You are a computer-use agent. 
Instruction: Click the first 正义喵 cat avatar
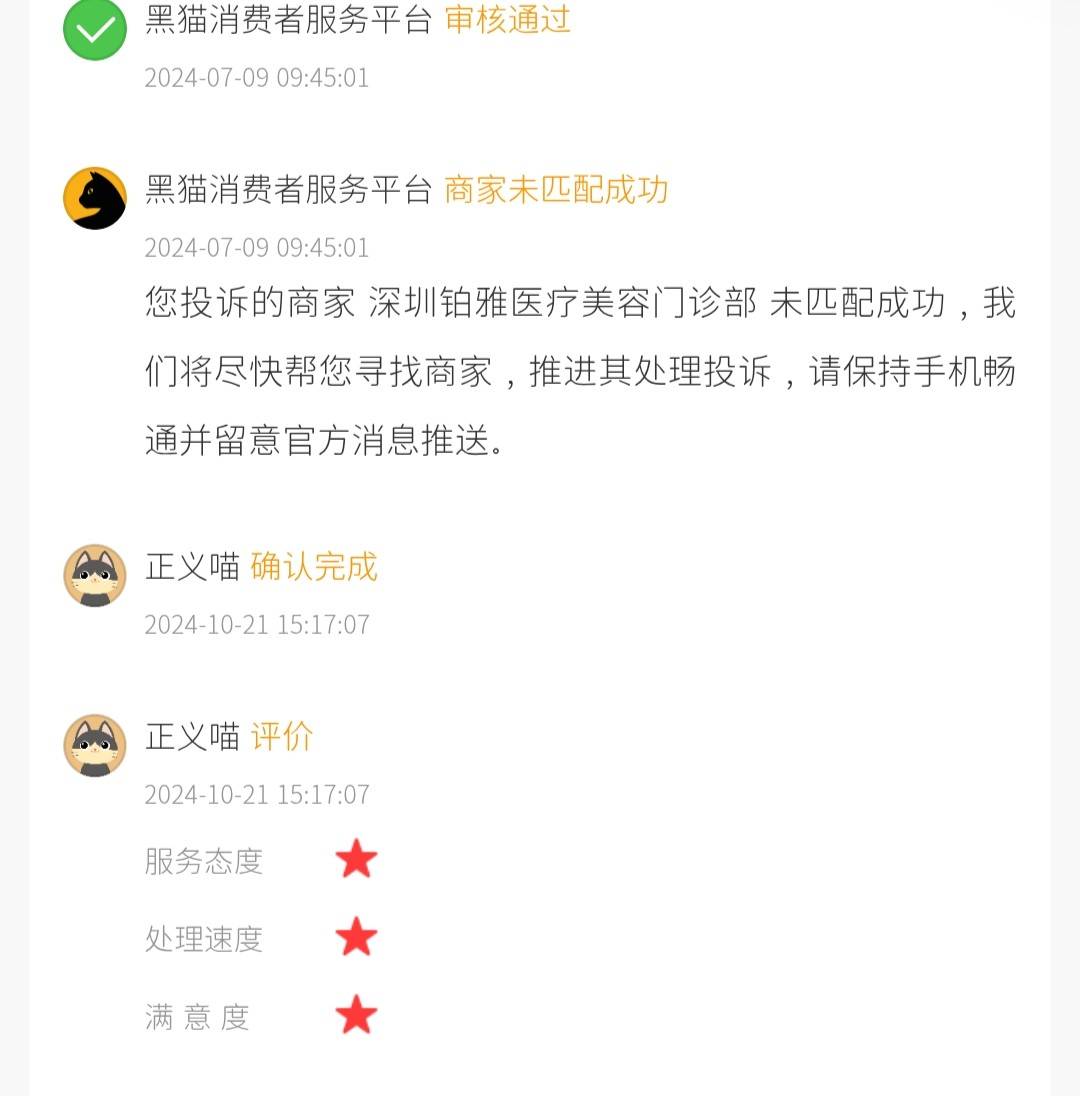pos(94,575)
